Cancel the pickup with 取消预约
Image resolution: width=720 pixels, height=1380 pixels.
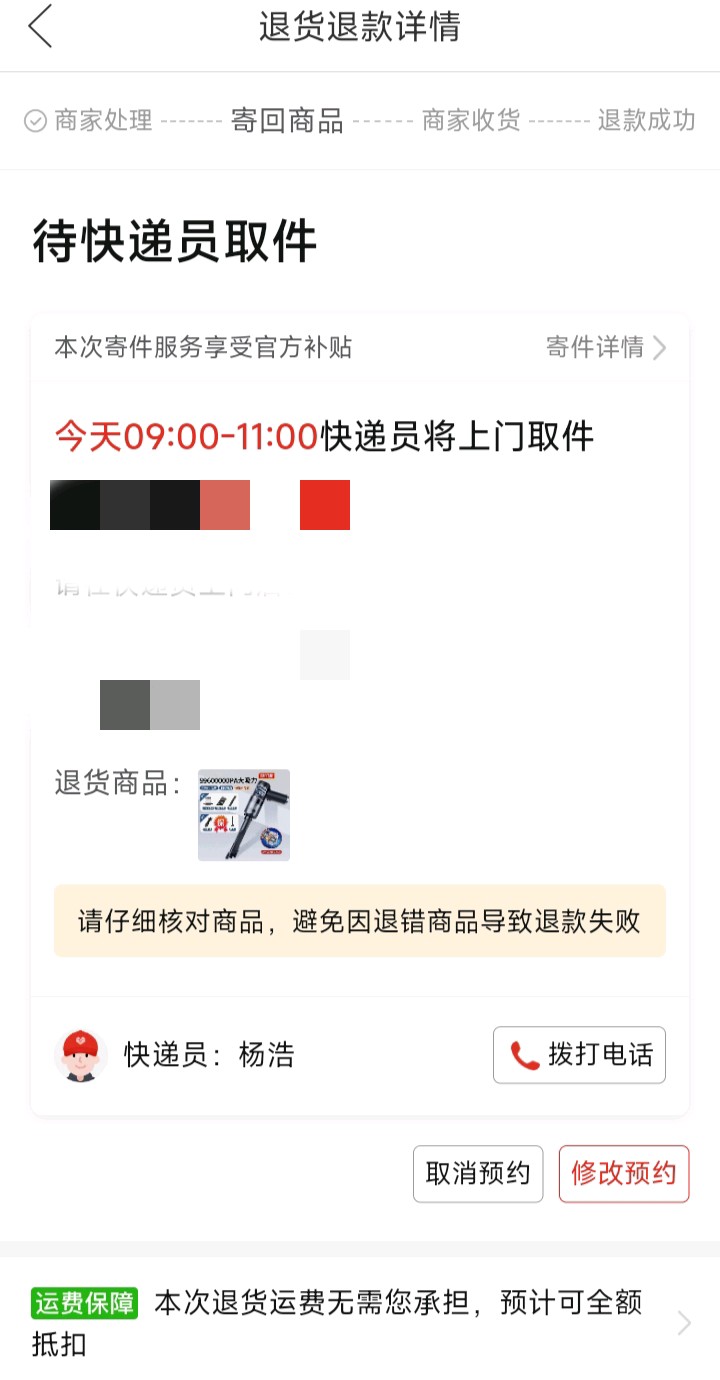[478, 1173]
